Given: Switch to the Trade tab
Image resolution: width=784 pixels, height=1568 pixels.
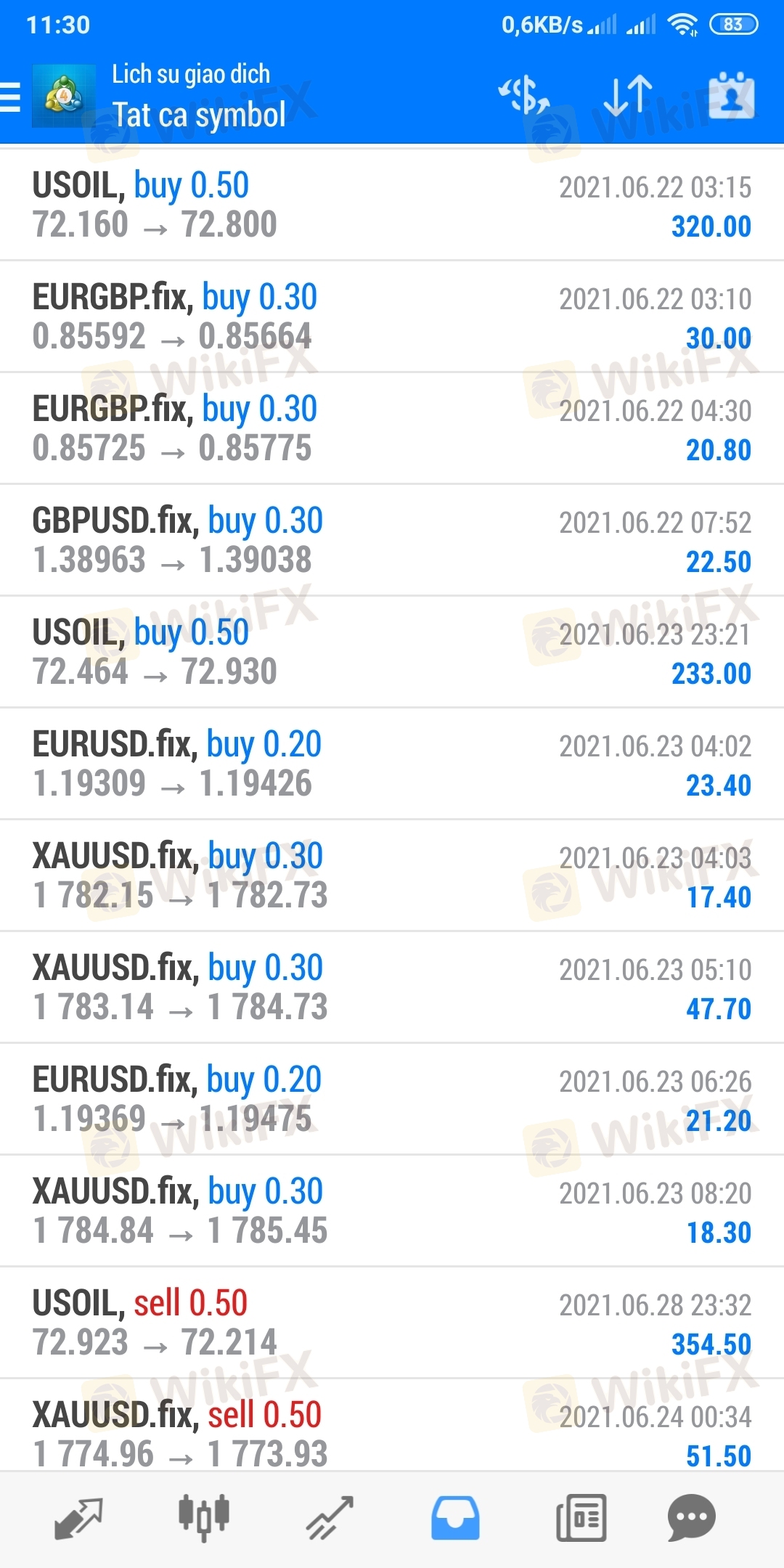Looking at the screenshot, I should 330,1519.
